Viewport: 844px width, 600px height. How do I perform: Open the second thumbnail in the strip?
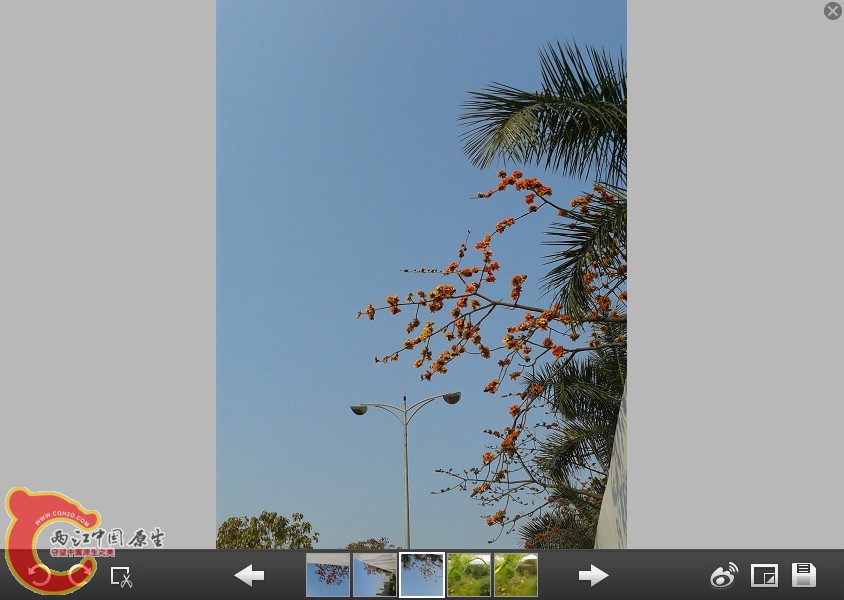tap(374, 575)
